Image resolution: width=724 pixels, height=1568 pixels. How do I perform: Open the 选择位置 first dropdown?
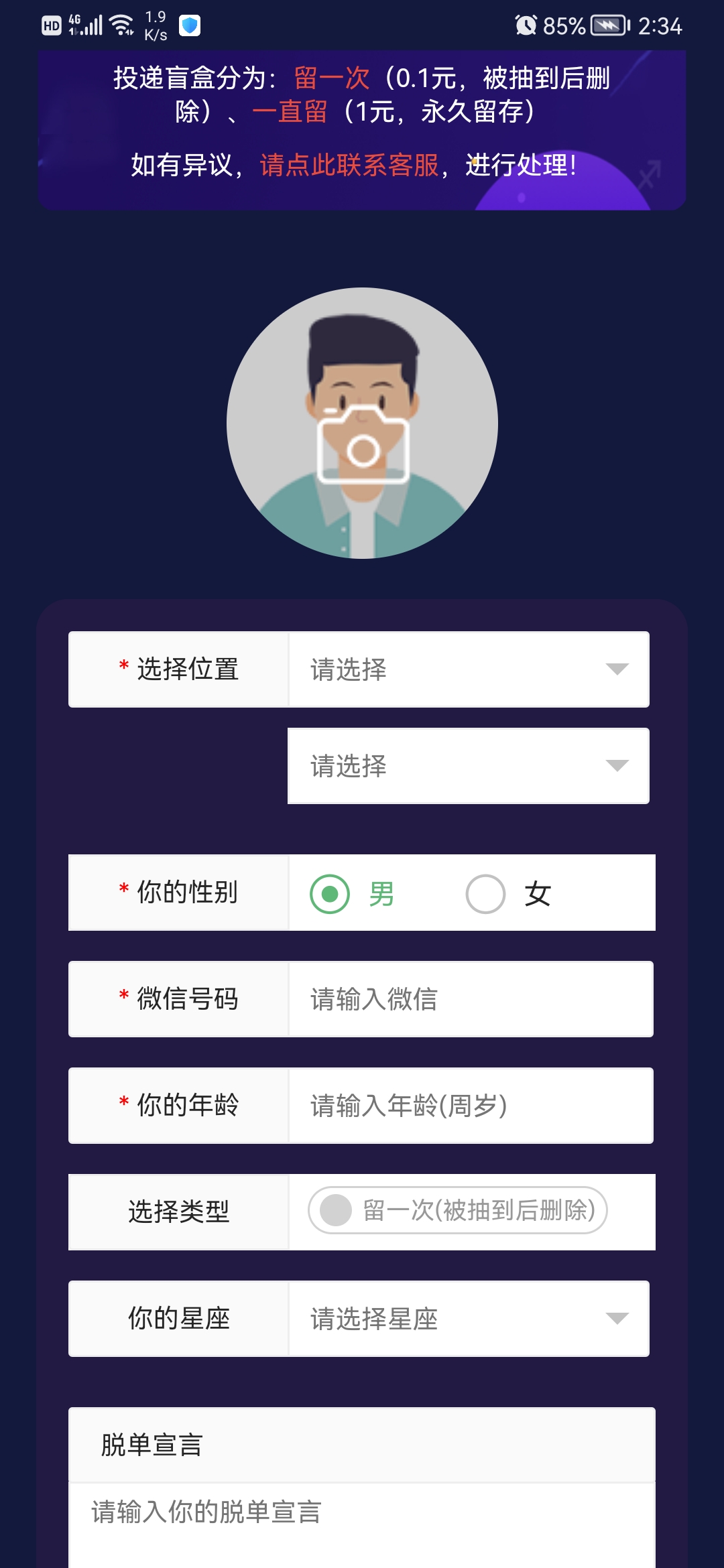468,669
